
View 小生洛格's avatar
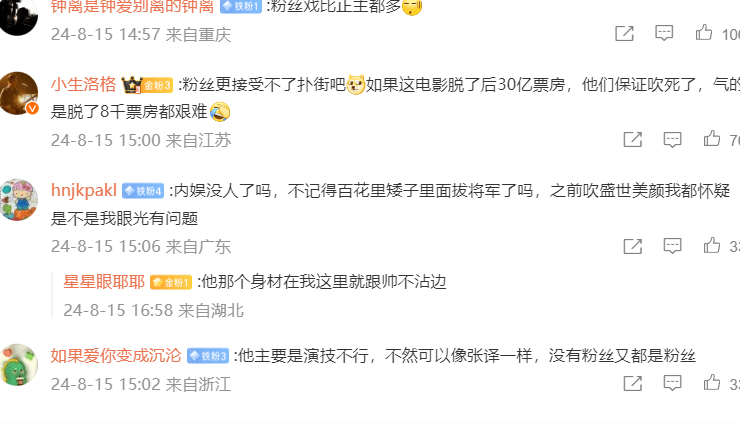click(x=18, y=94)
